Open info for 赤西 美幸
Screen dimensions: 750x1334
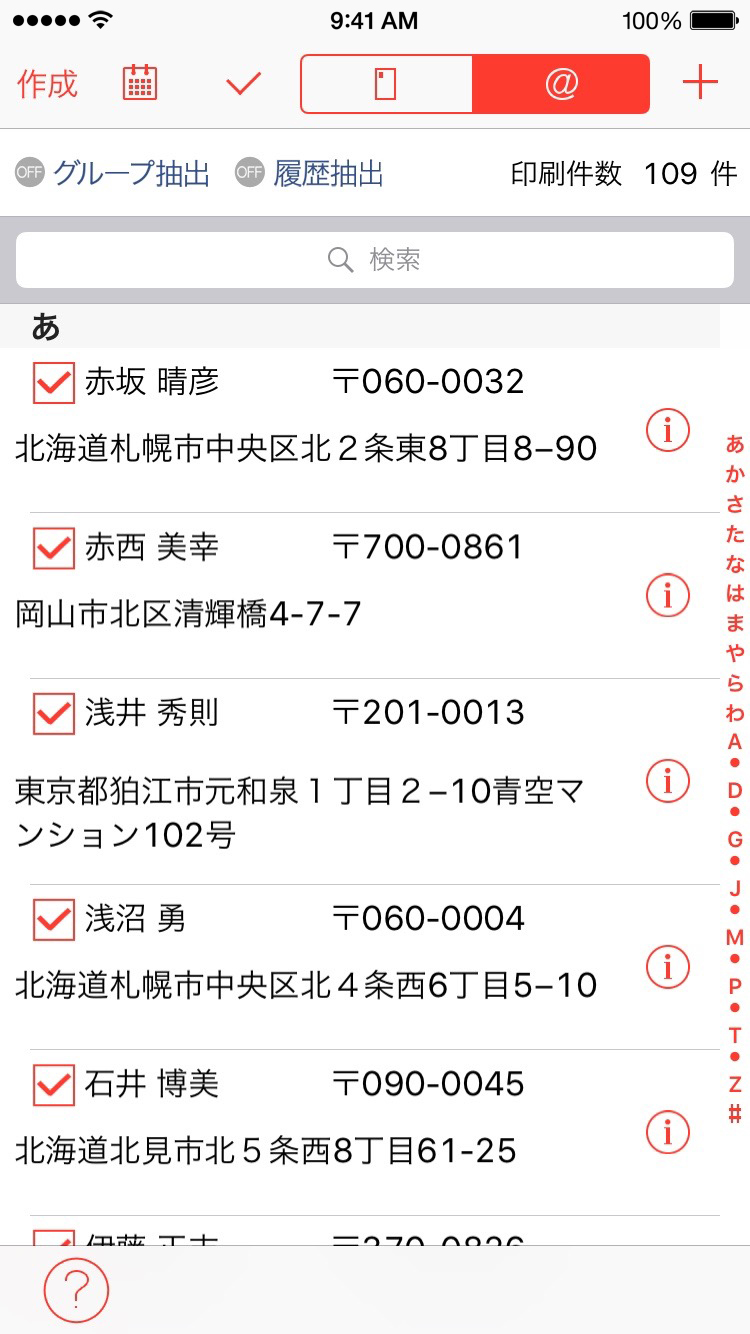(668, 595)
